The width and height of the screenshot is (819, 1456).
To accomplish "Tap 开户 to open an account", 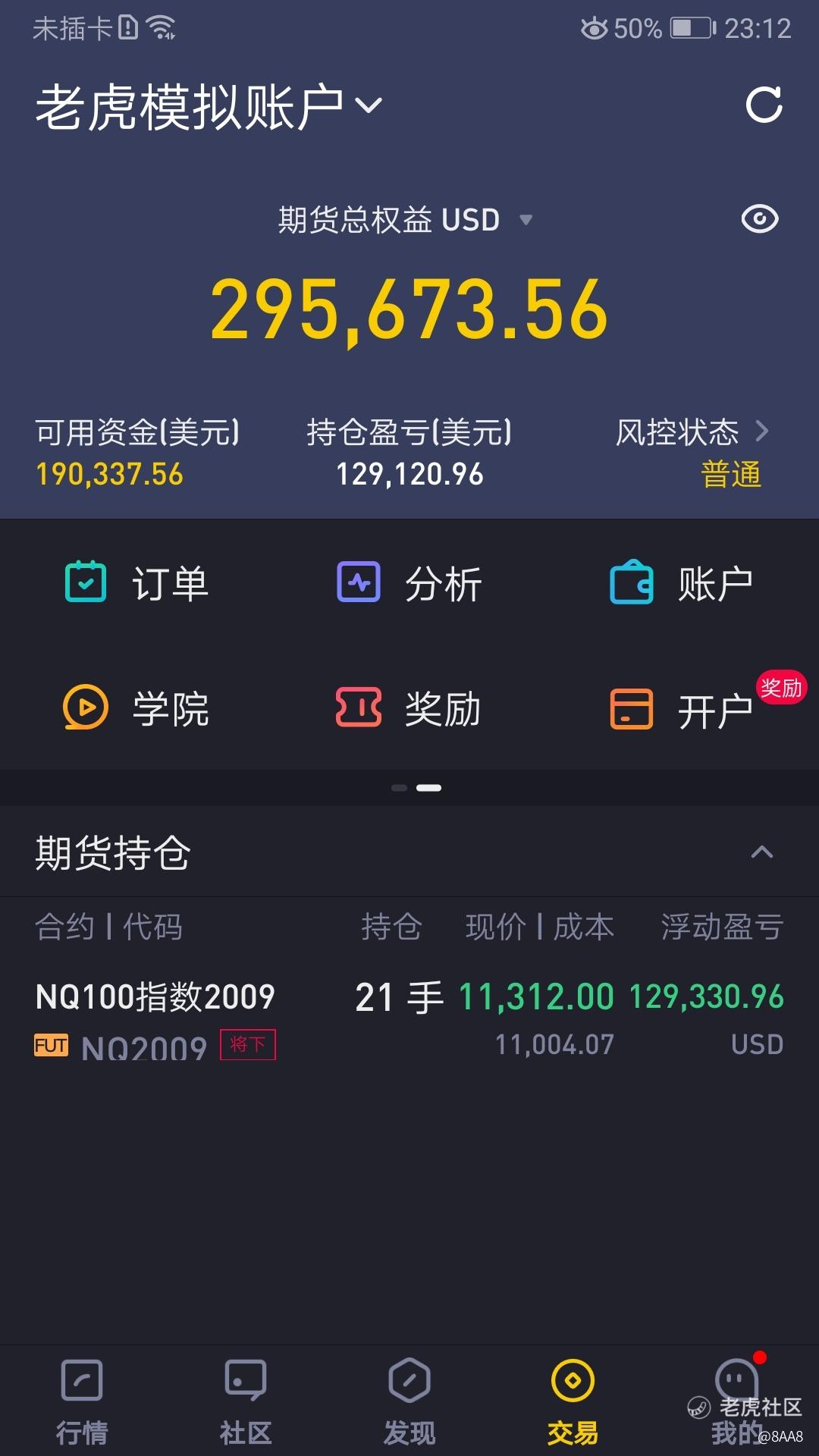I will coord(682,710).
